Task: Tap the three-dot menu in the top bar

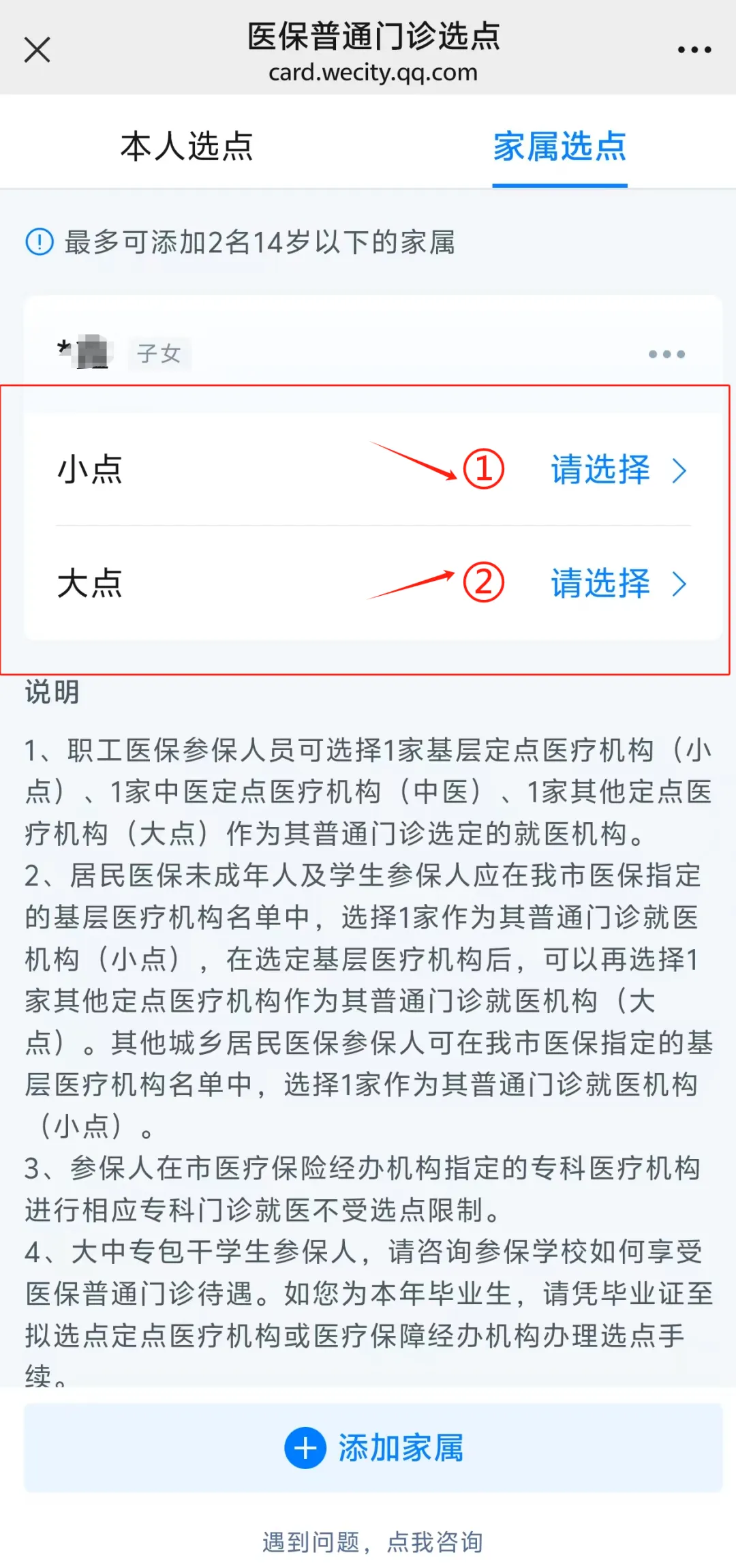Action: point(694,49)
